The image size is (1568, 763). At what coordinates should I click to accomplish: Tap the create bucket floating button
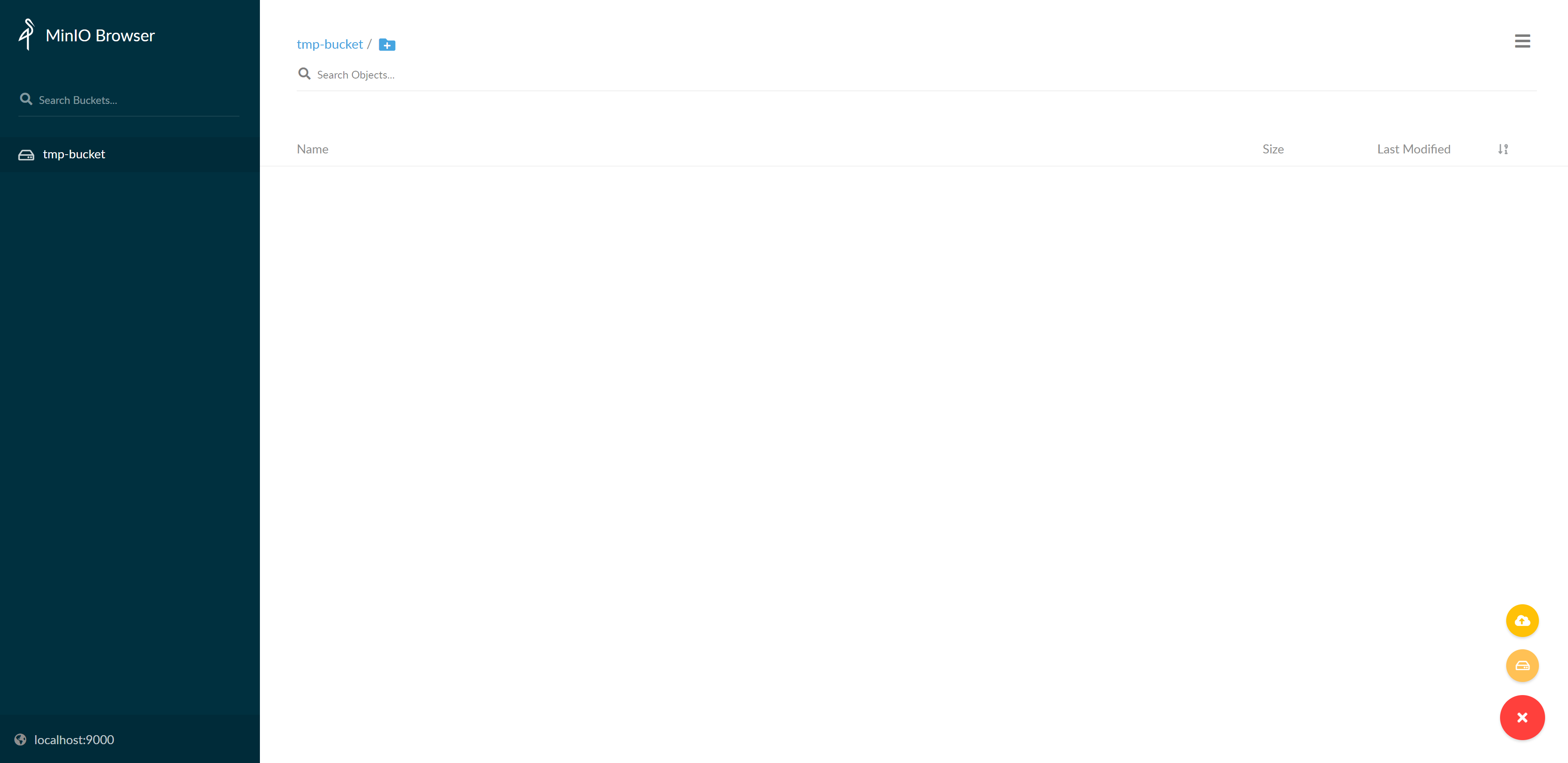click(x=1522, y=666)
